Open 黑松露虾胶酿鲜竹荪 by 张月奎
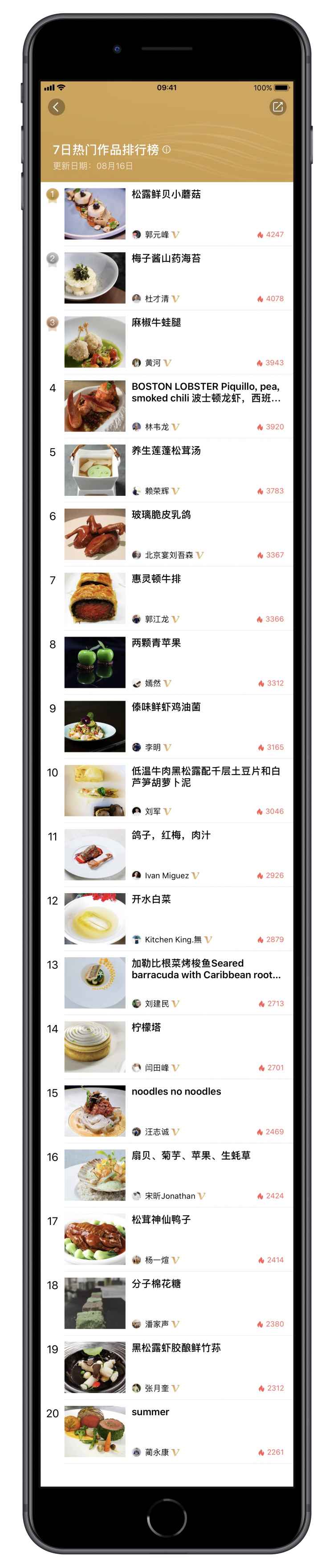The image size is (334, 1568). [176, 1347]
